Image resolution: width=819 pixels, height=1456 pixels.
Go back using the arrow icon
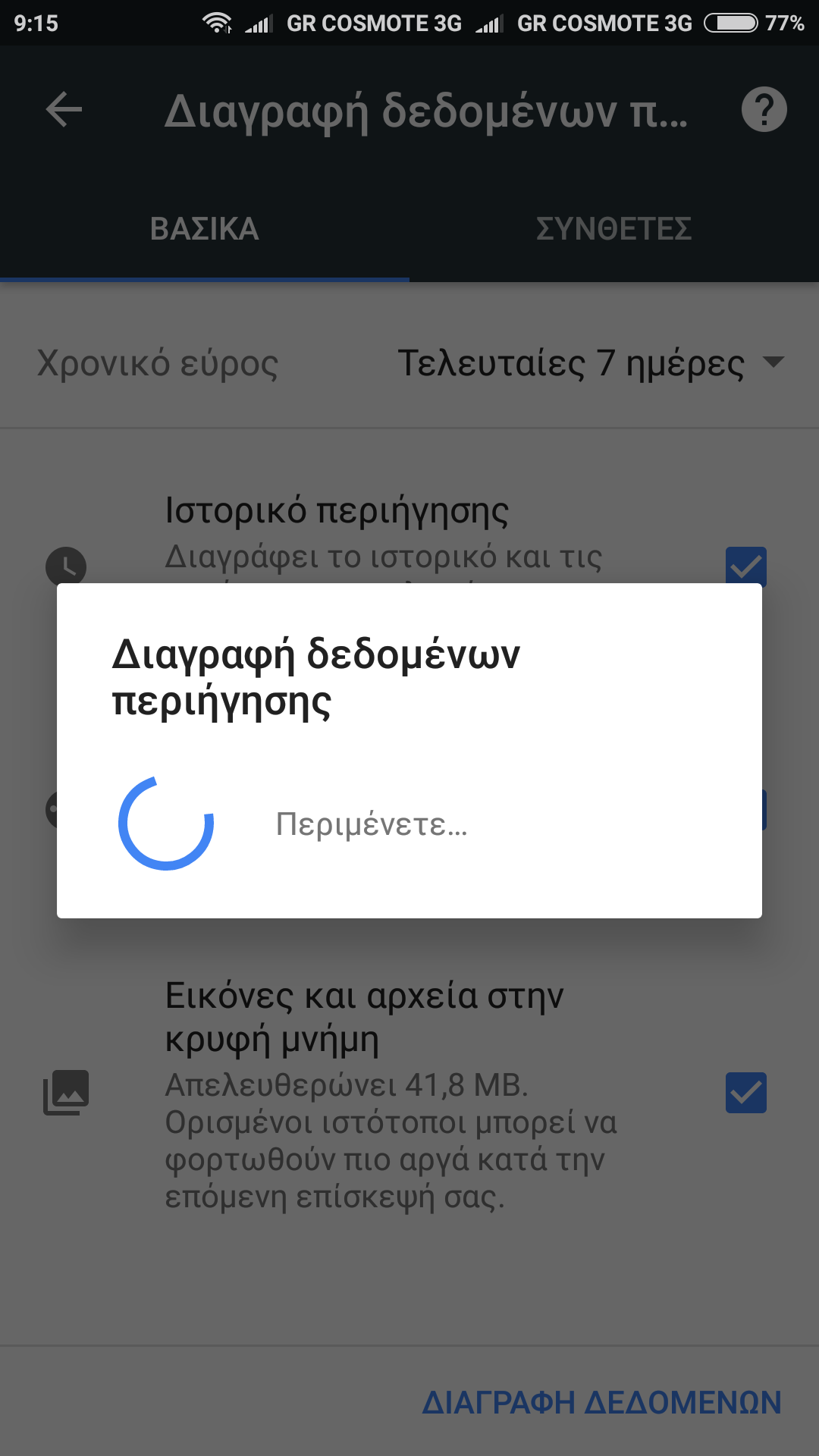[64, 110]
